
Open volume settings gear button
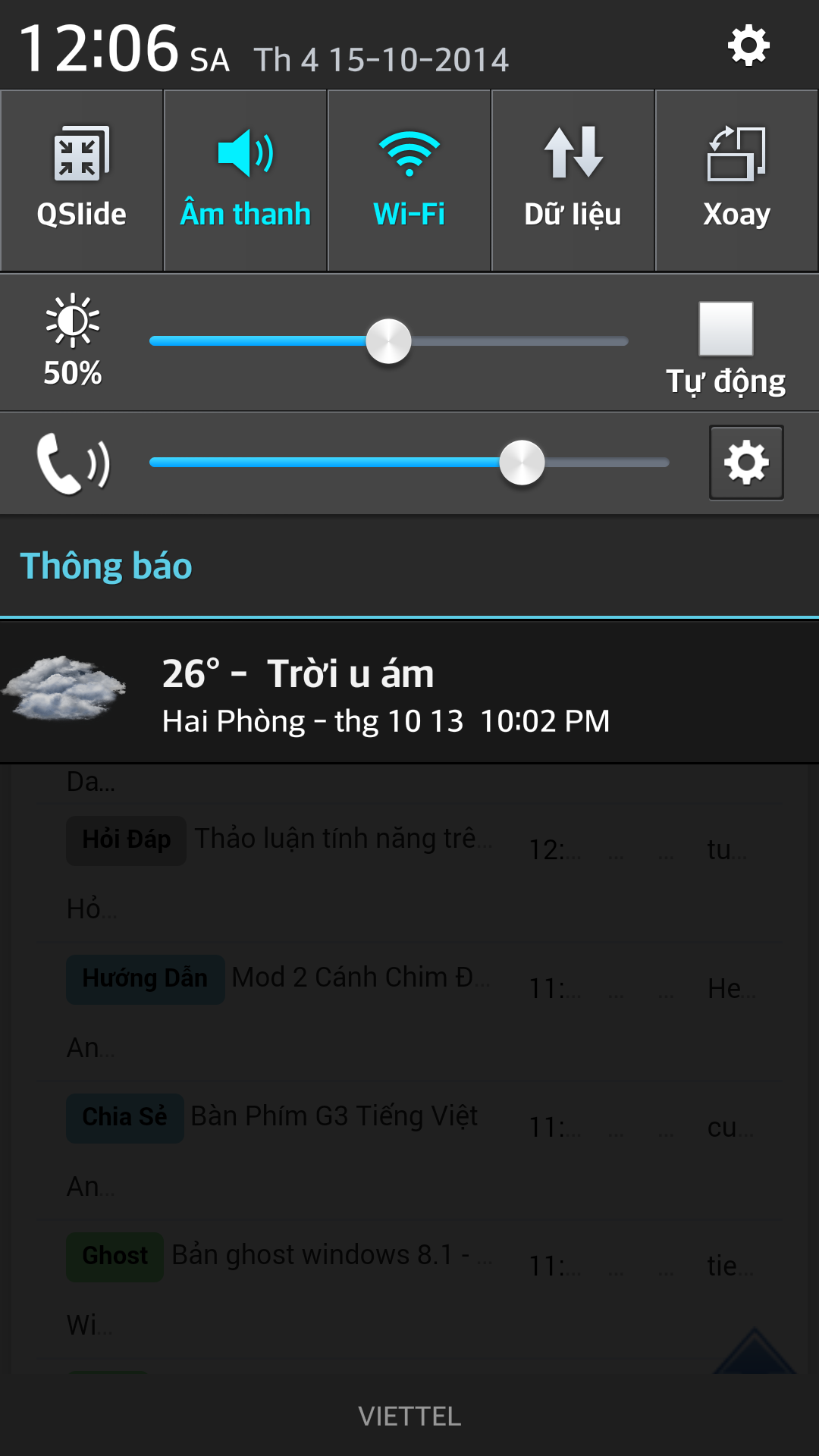pos(746,463)
